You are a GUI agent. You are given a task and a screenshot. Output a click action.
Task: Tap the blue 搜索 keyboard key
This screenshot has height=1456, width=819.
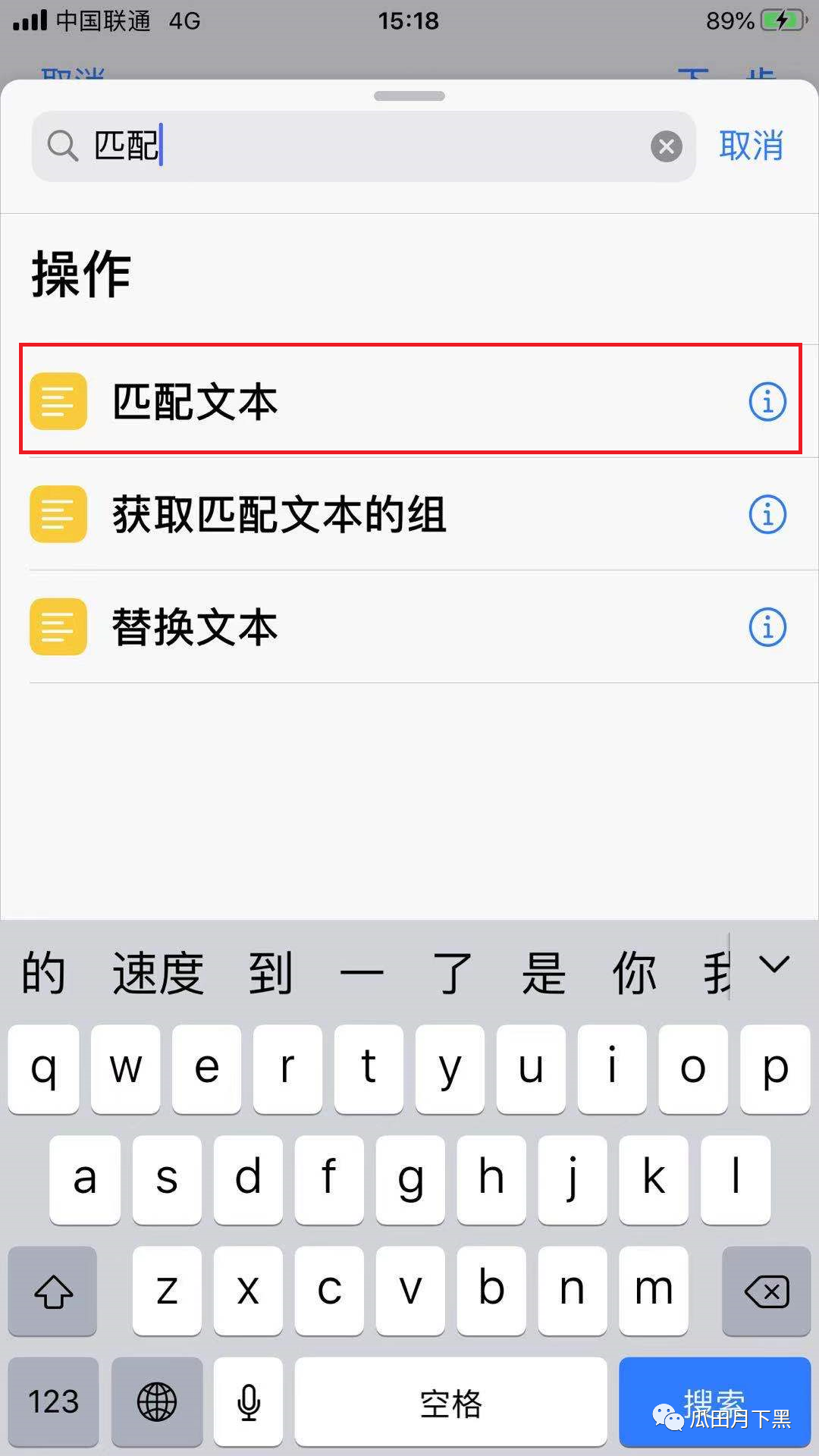714,1401
